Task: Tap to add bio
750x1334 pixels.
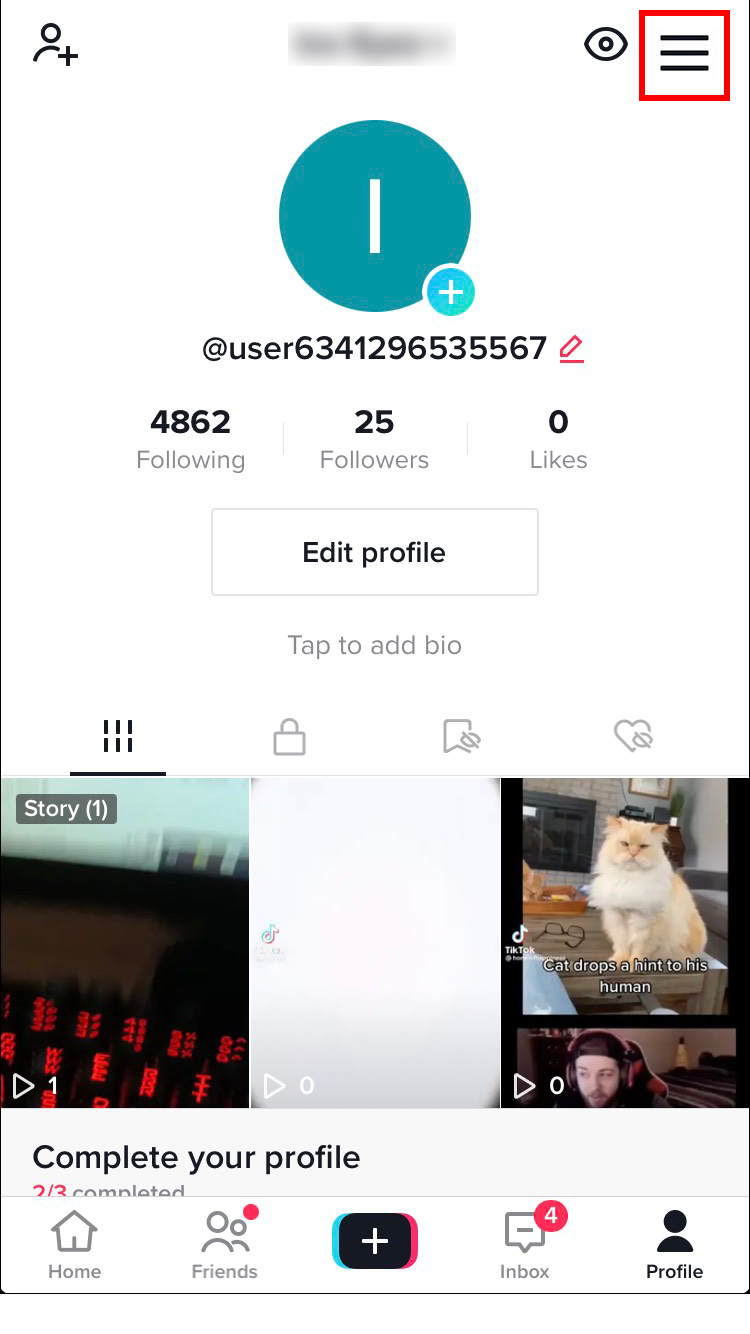Action: point(374,645)
